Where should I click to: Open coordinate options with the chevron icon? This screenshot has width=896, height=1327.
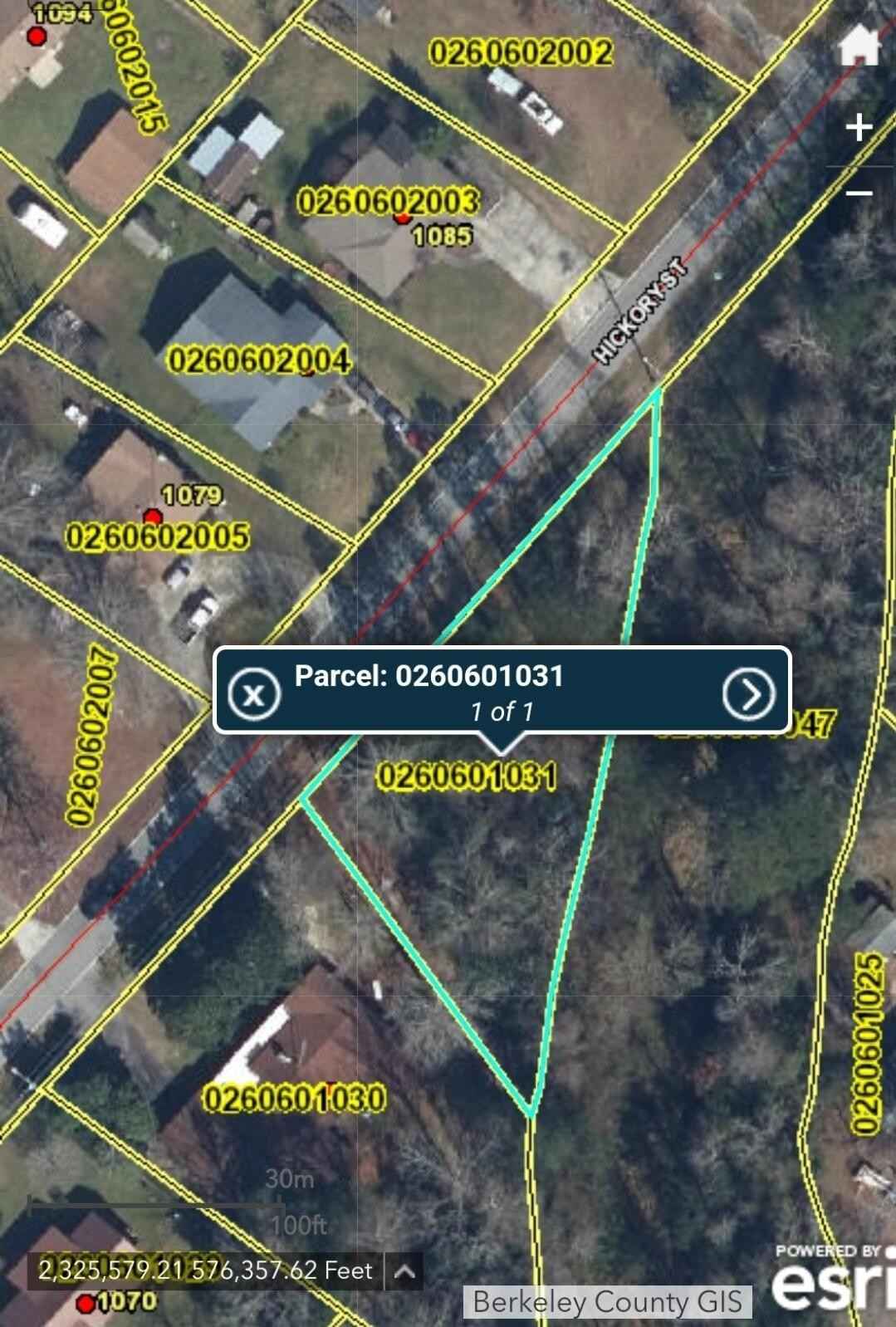pyautogui.click(x=404, y=1270)
